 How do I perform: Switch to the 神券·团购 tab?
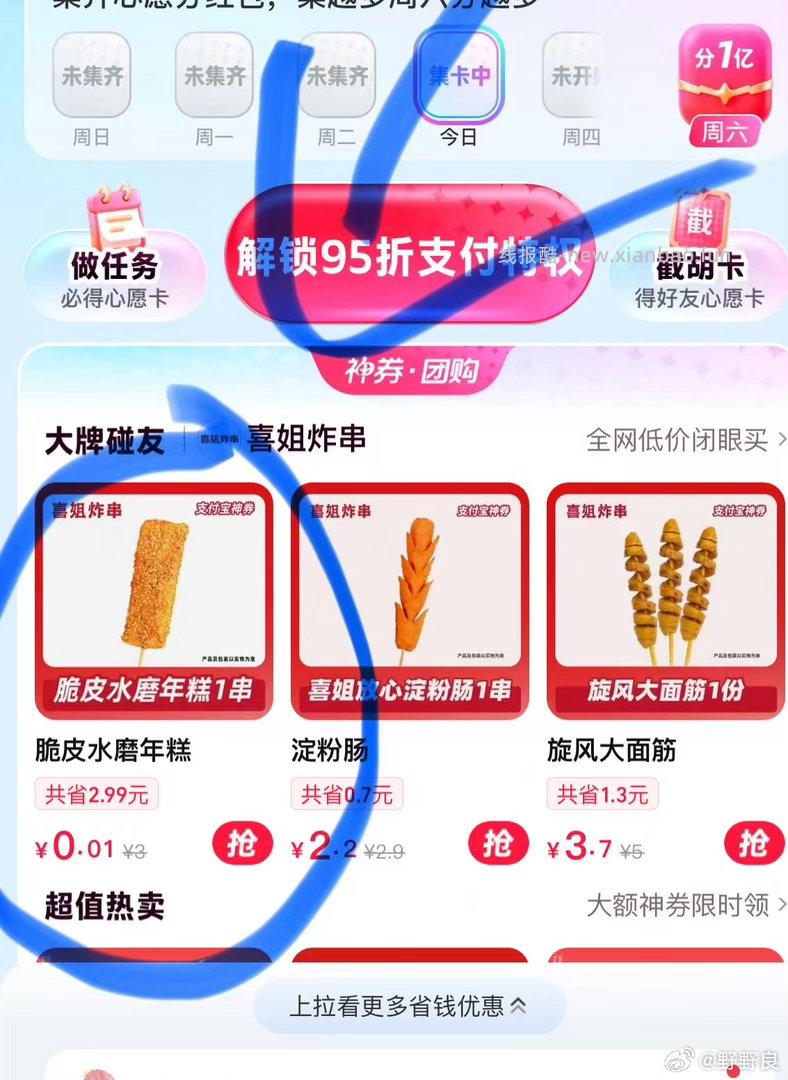(411, 369)
